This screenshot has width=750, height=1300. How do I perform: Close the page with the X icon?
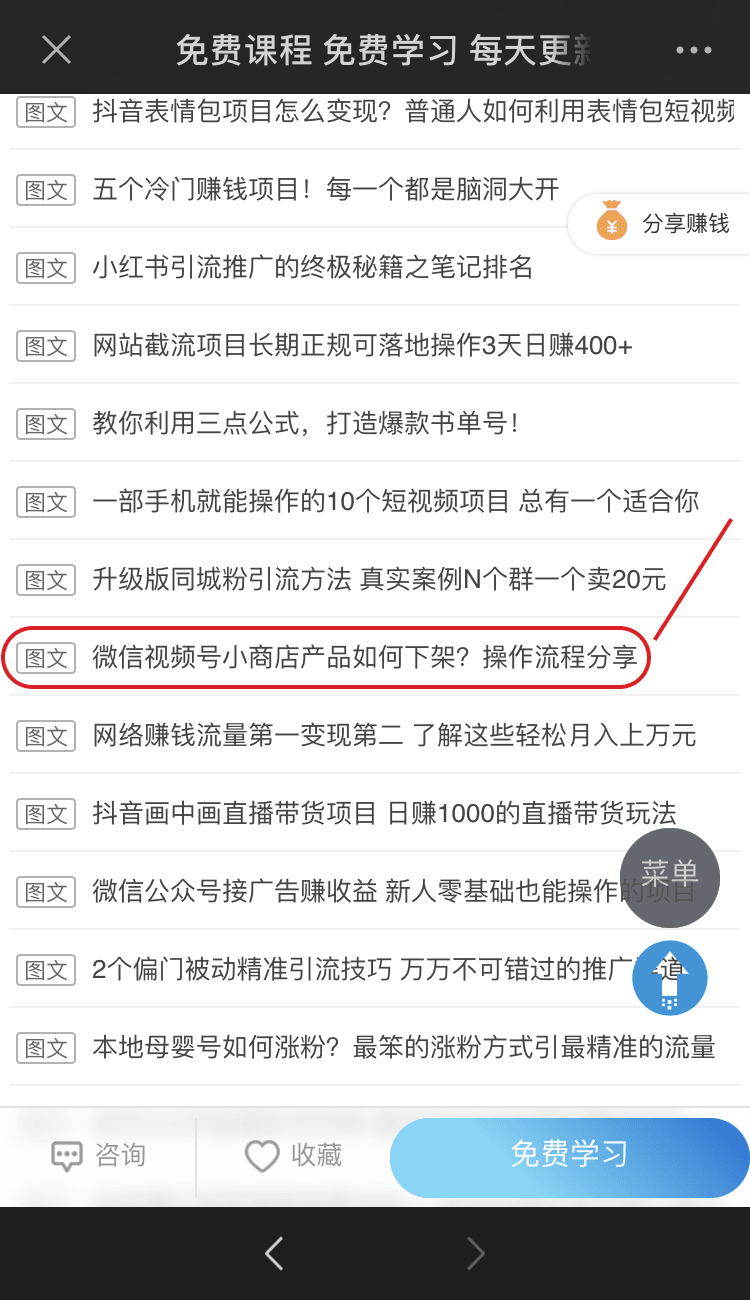(56, 47)
